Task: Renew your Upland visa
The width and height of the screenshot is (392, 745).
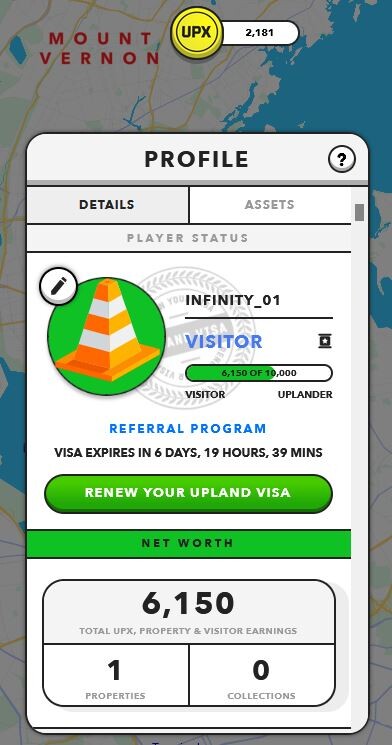Action: [188, 493]
